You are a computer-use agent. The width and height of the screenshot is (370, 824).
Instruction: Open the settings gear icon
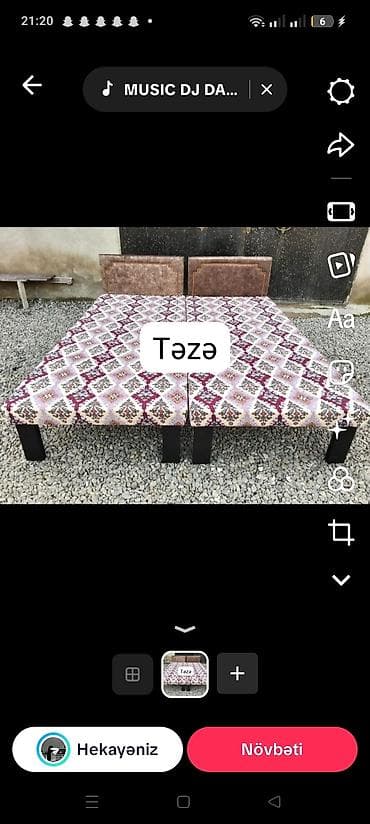[x=341, y=91]
